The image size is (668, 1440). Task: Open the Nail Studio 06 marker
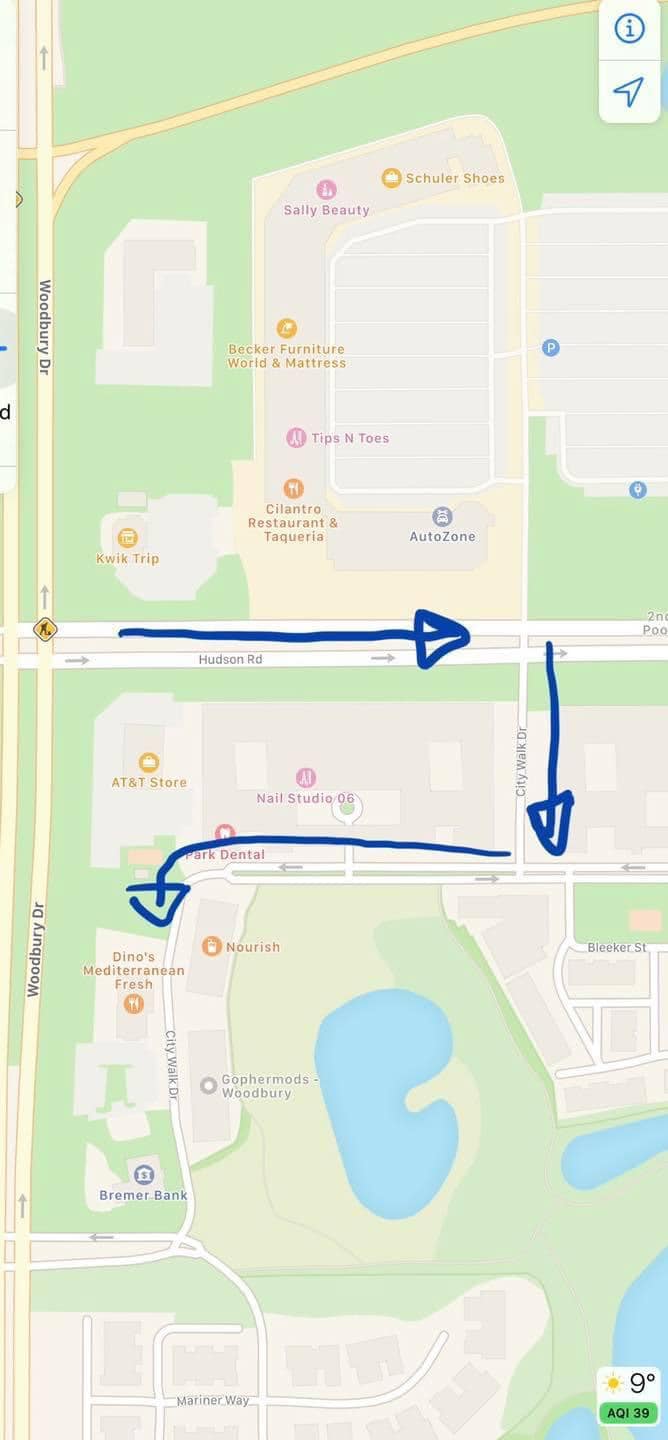click(306, 777)
